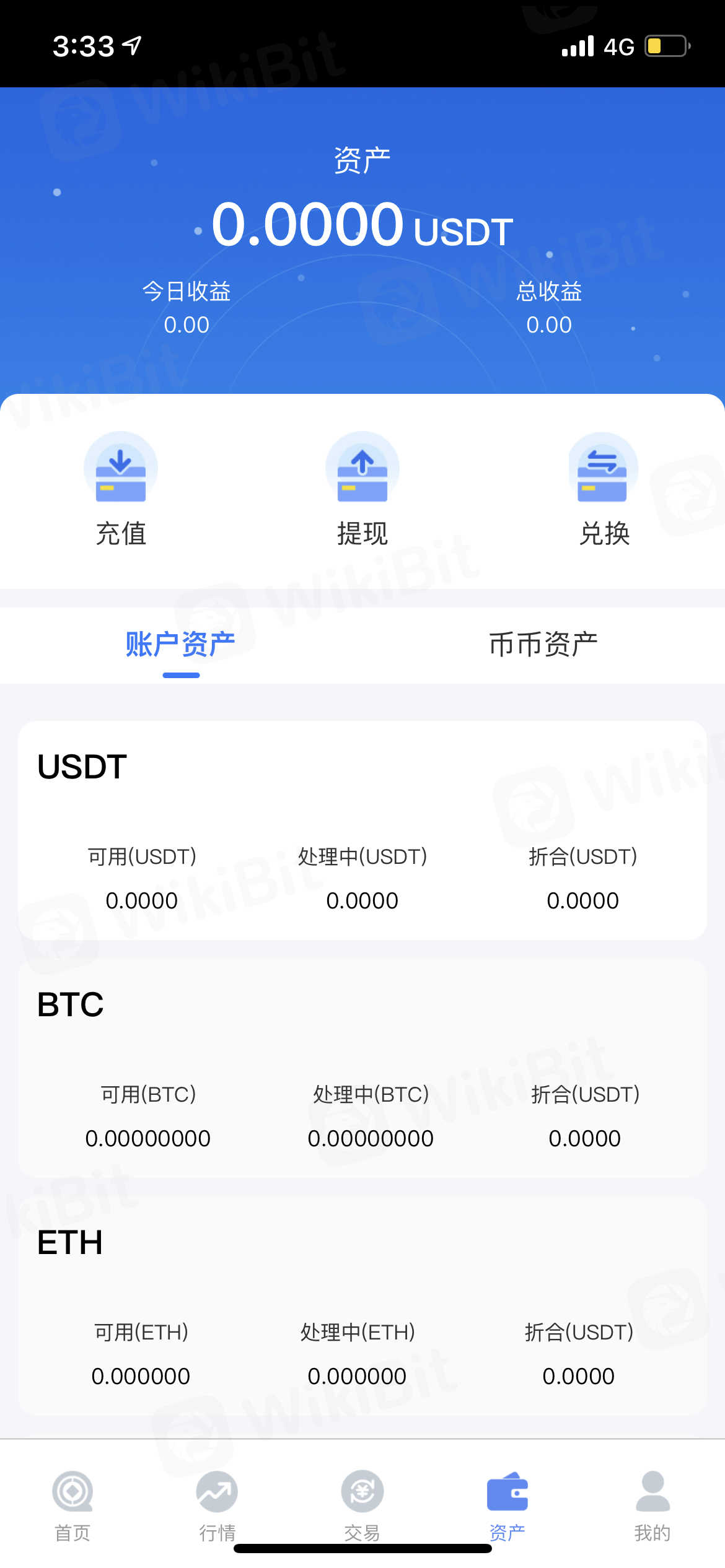This screenshot has width=725, height=1568.
Task: Open the USDT asset card
Action: pyautogui.click(x=362, y=830)
